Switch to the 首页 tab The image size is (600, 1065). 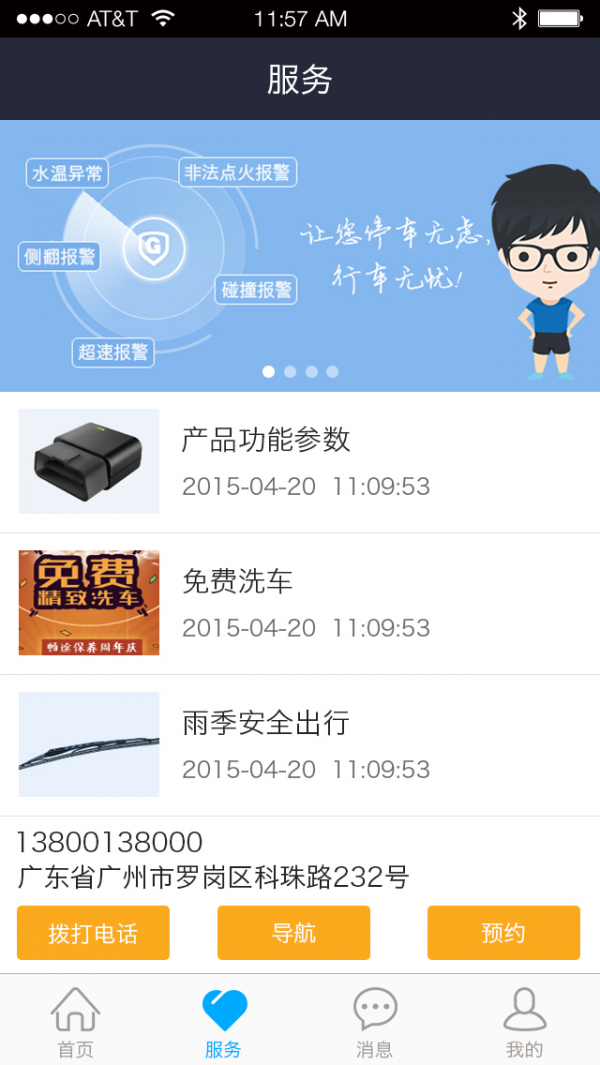75,1022
